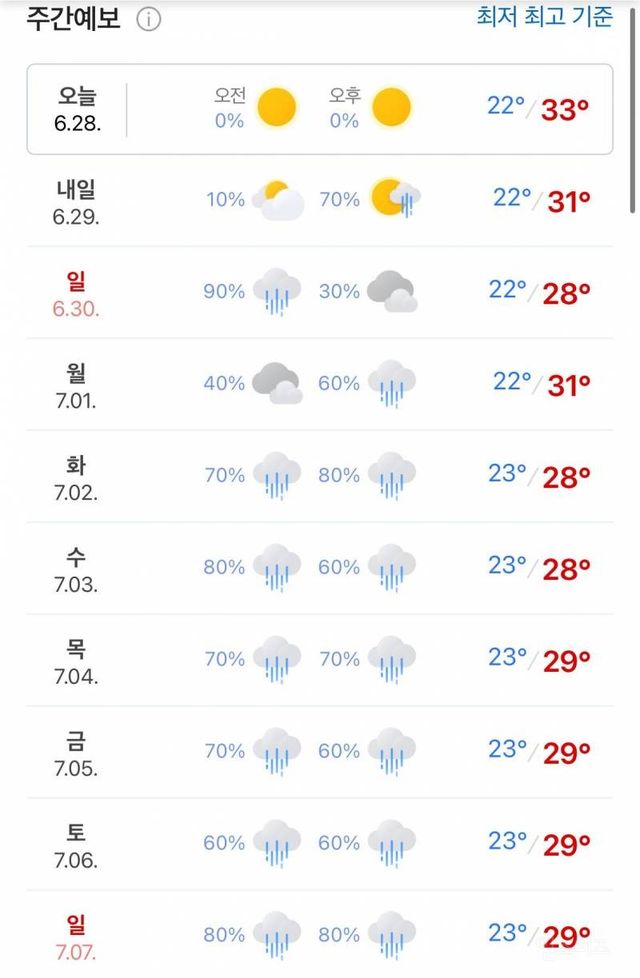Tap the 최저 최고 기준 link

pos(543,17)
